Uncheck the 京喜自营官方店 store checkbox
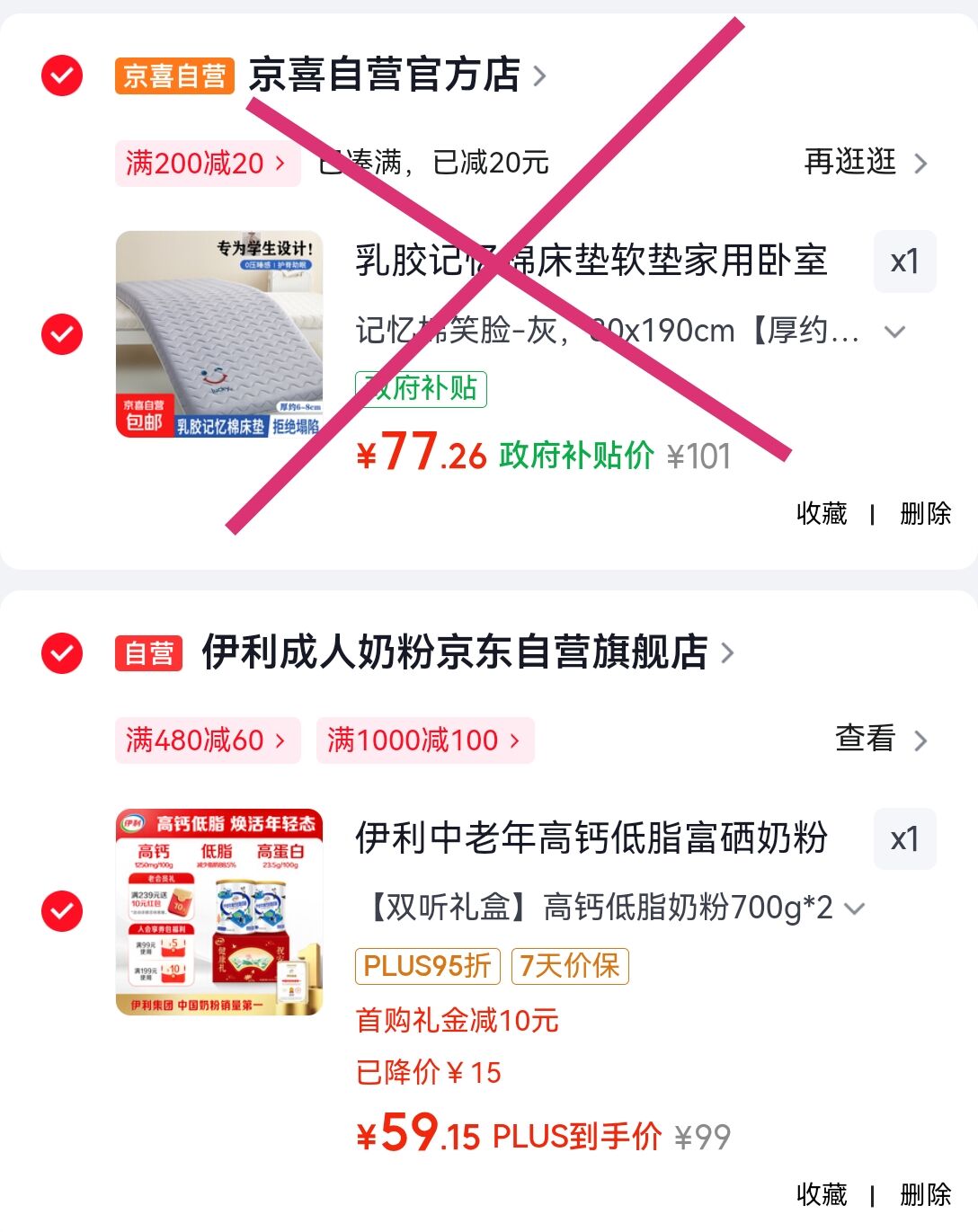Image resolution: width=978 pixels, height=1232 pixels. click(62, 75)
